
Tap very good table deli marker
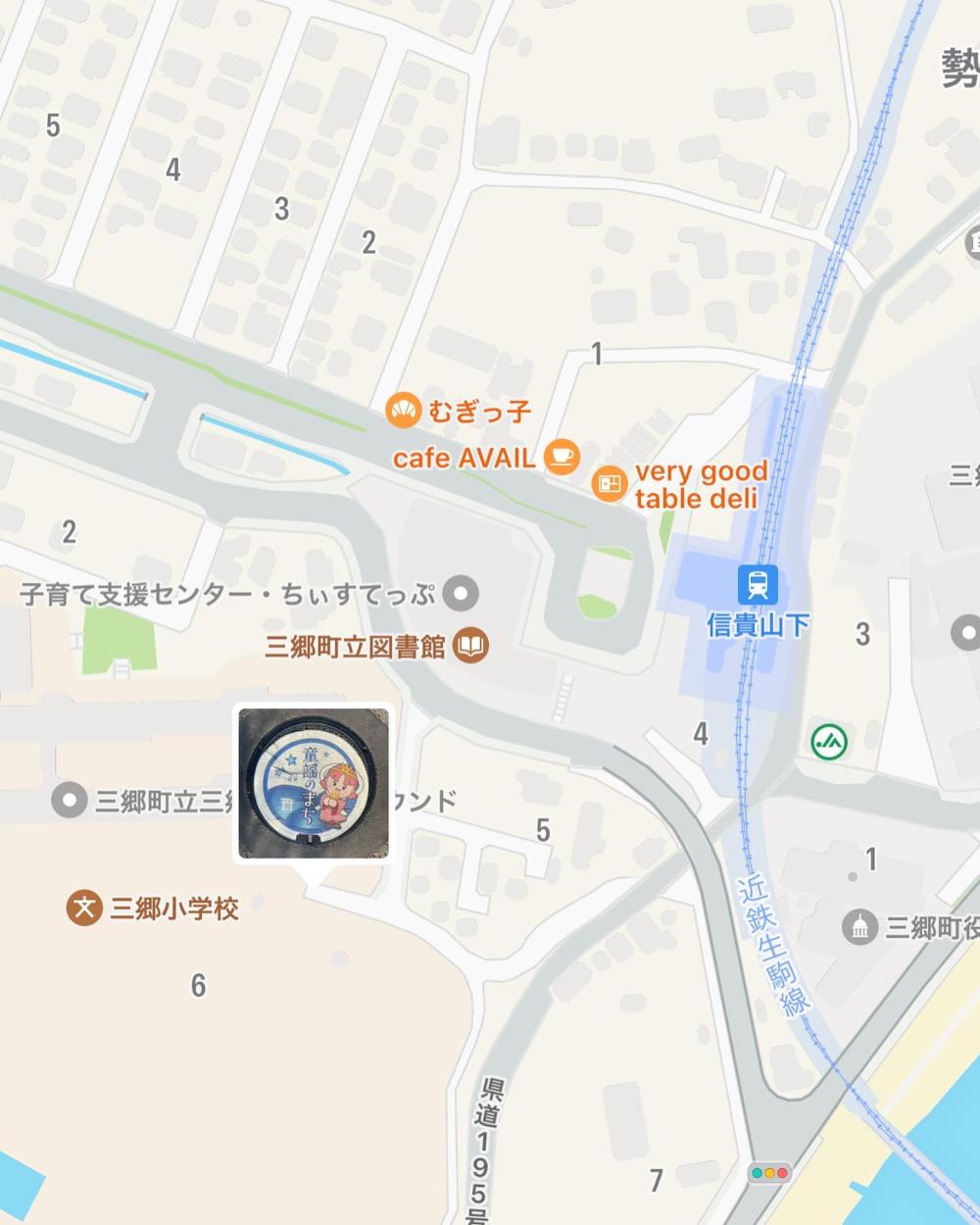pyautogui.click(x=609, y=484)
